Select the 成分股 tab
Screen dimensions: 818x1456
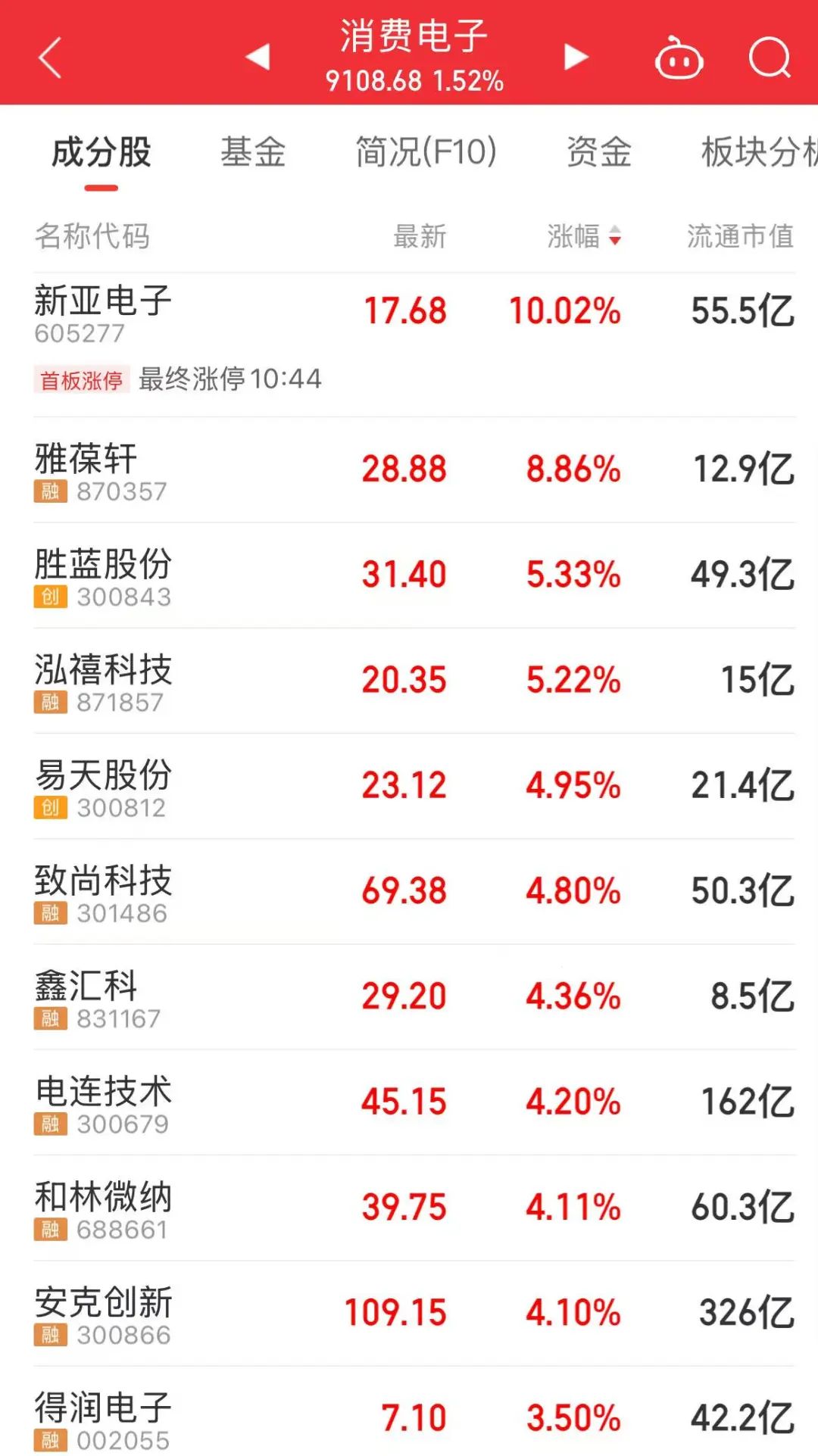tap(101, 153)
